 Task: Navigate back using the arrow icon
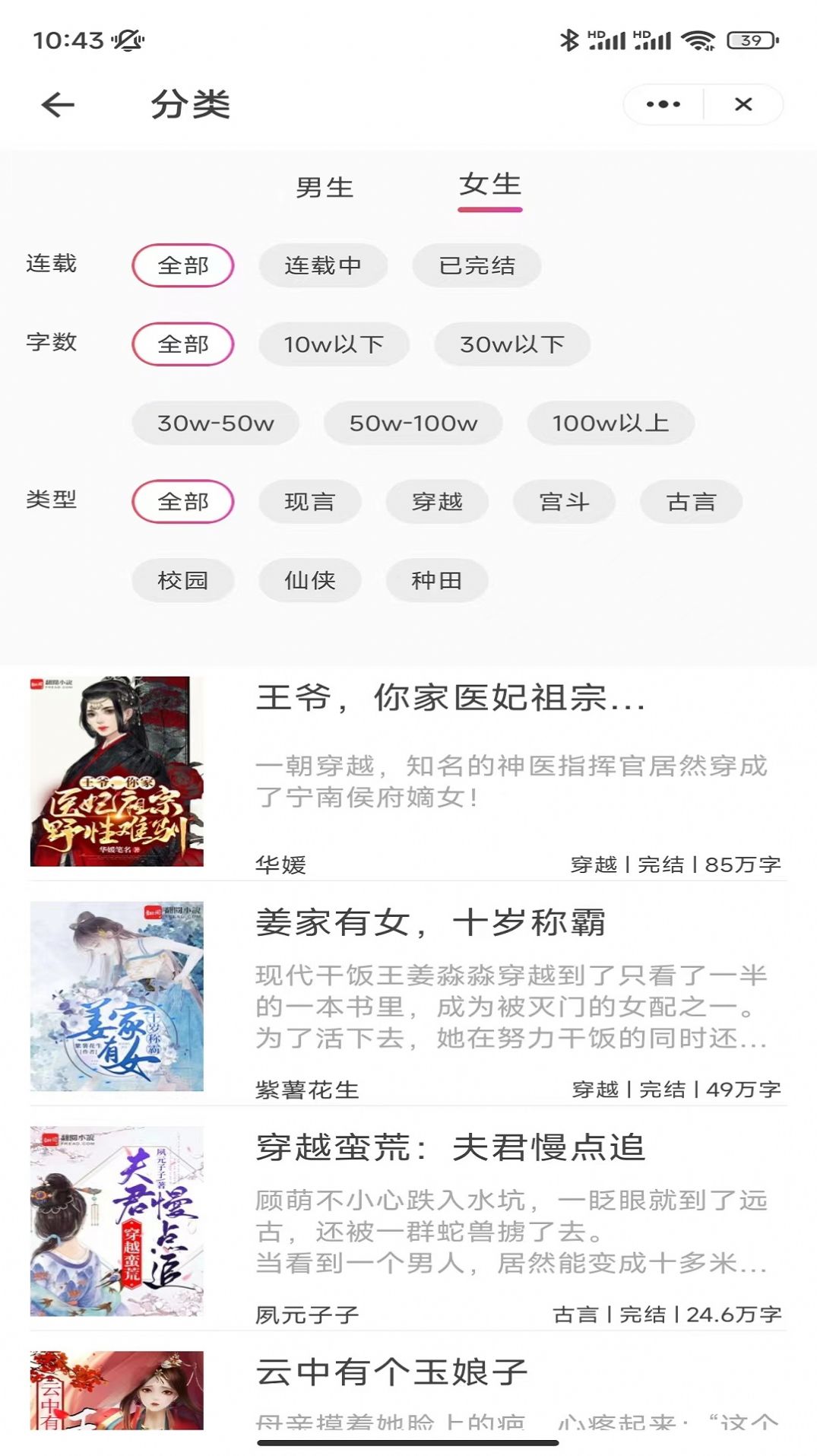pos(55,104)
